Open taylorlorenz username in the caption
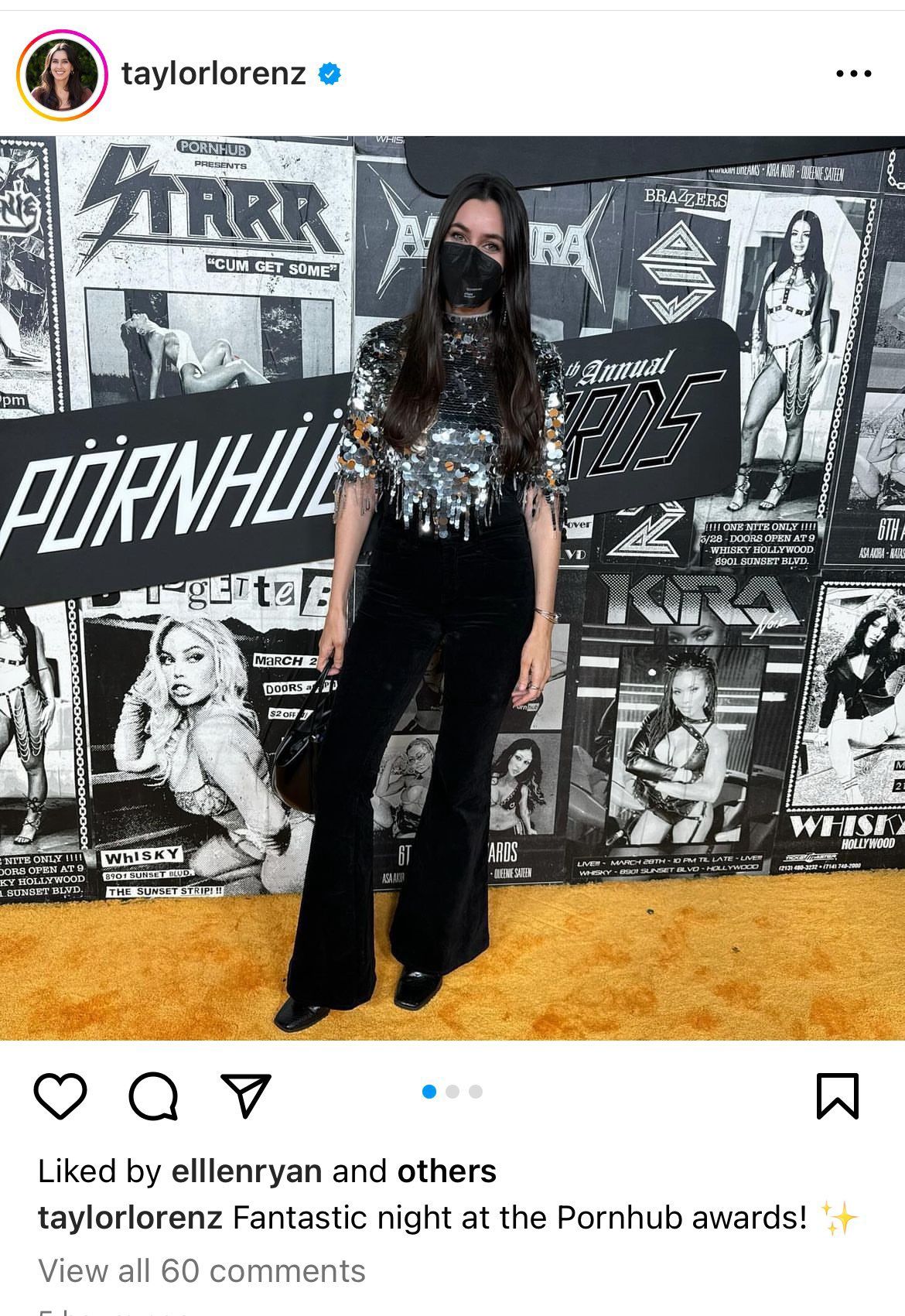Screen dimensions: 905x1316 (x=130, y=1218)
